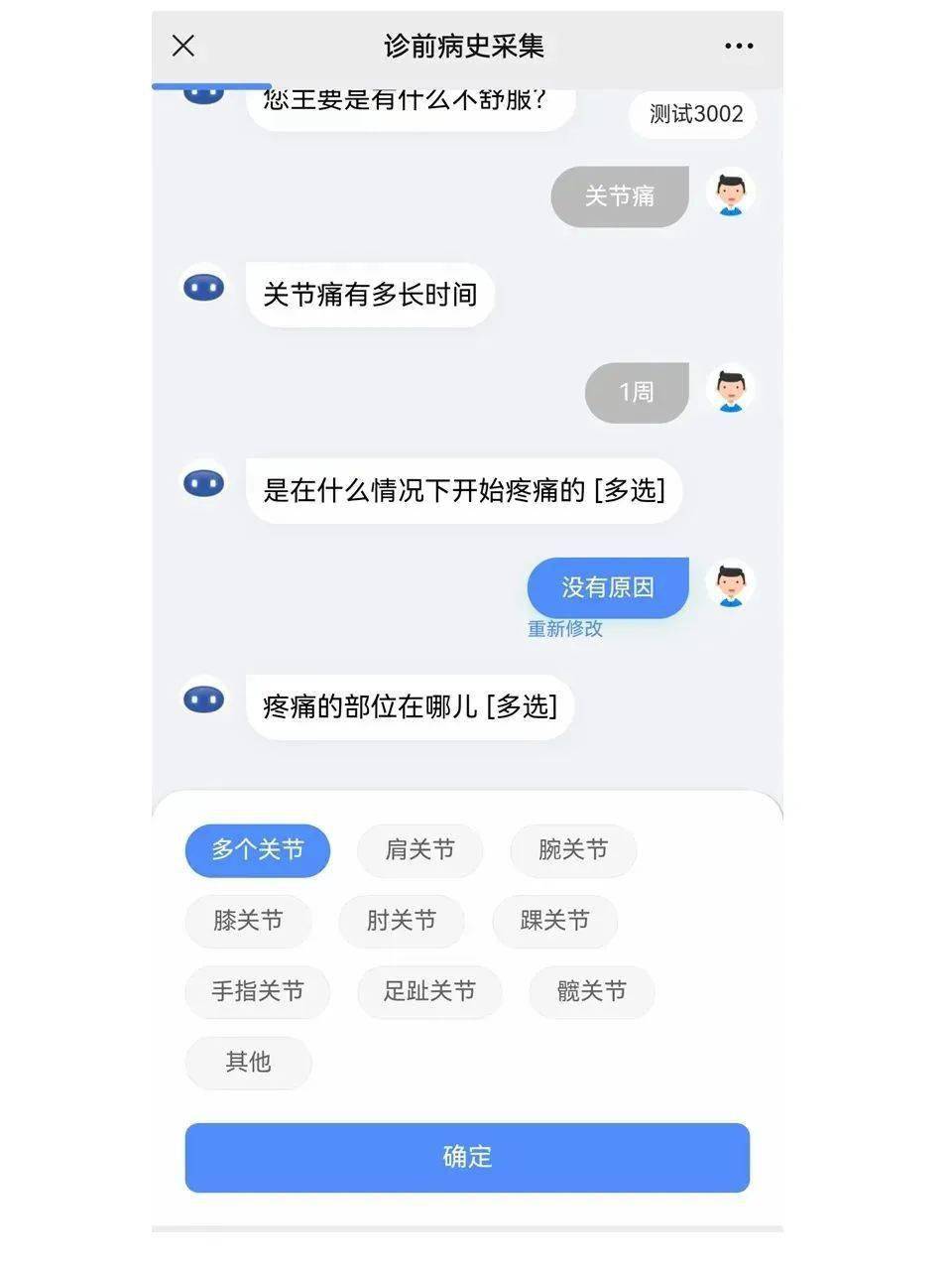Choose the 手指关节 chip
The width and height of the screenshot is (952, 1270).
coord(258,991)
